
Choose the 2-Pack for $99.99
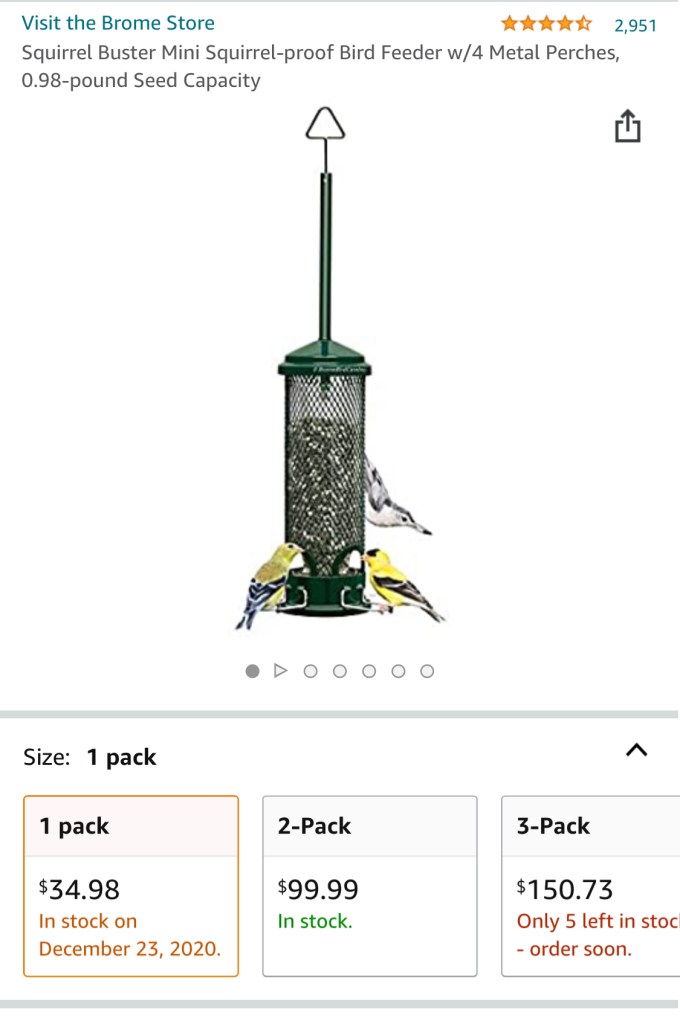click(369, 886)
